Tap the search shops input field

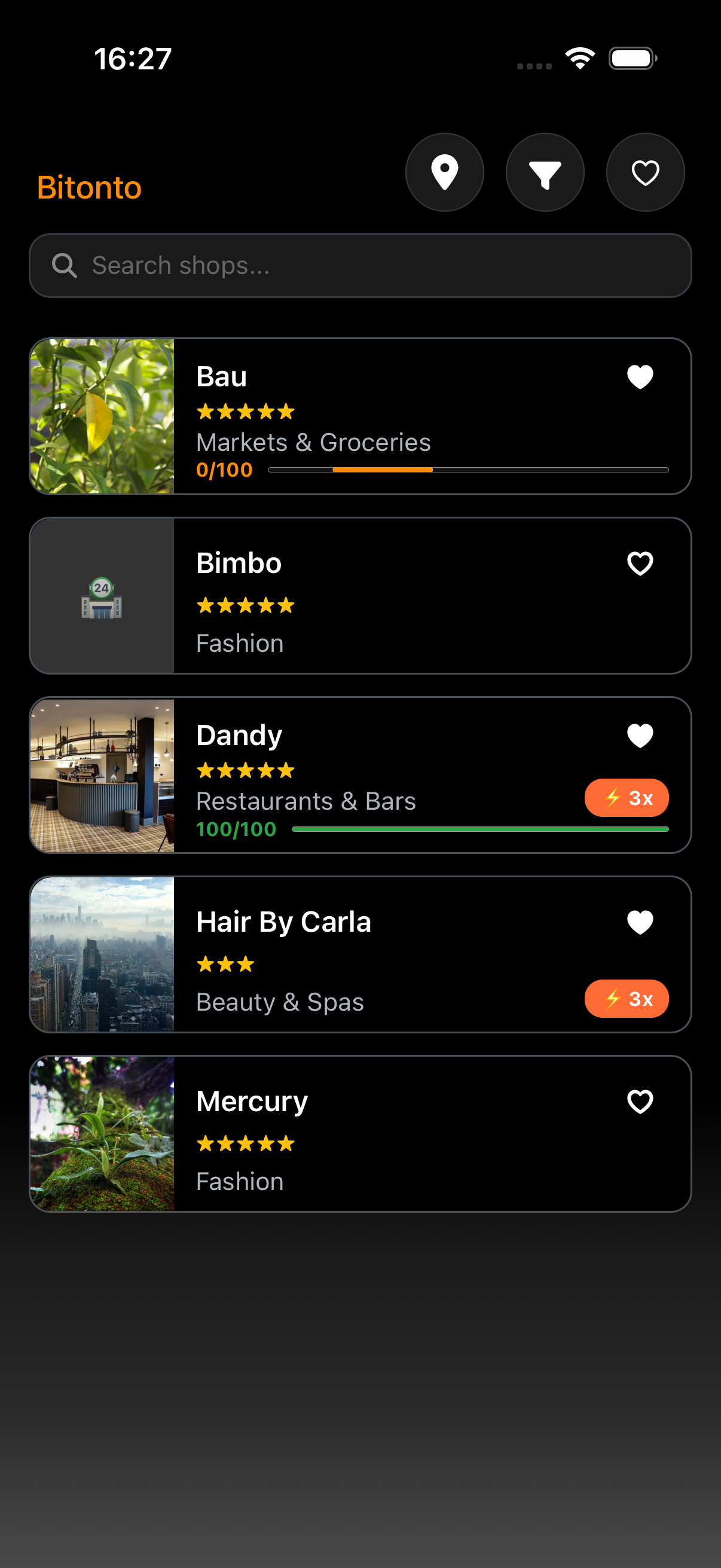(360, 266)
